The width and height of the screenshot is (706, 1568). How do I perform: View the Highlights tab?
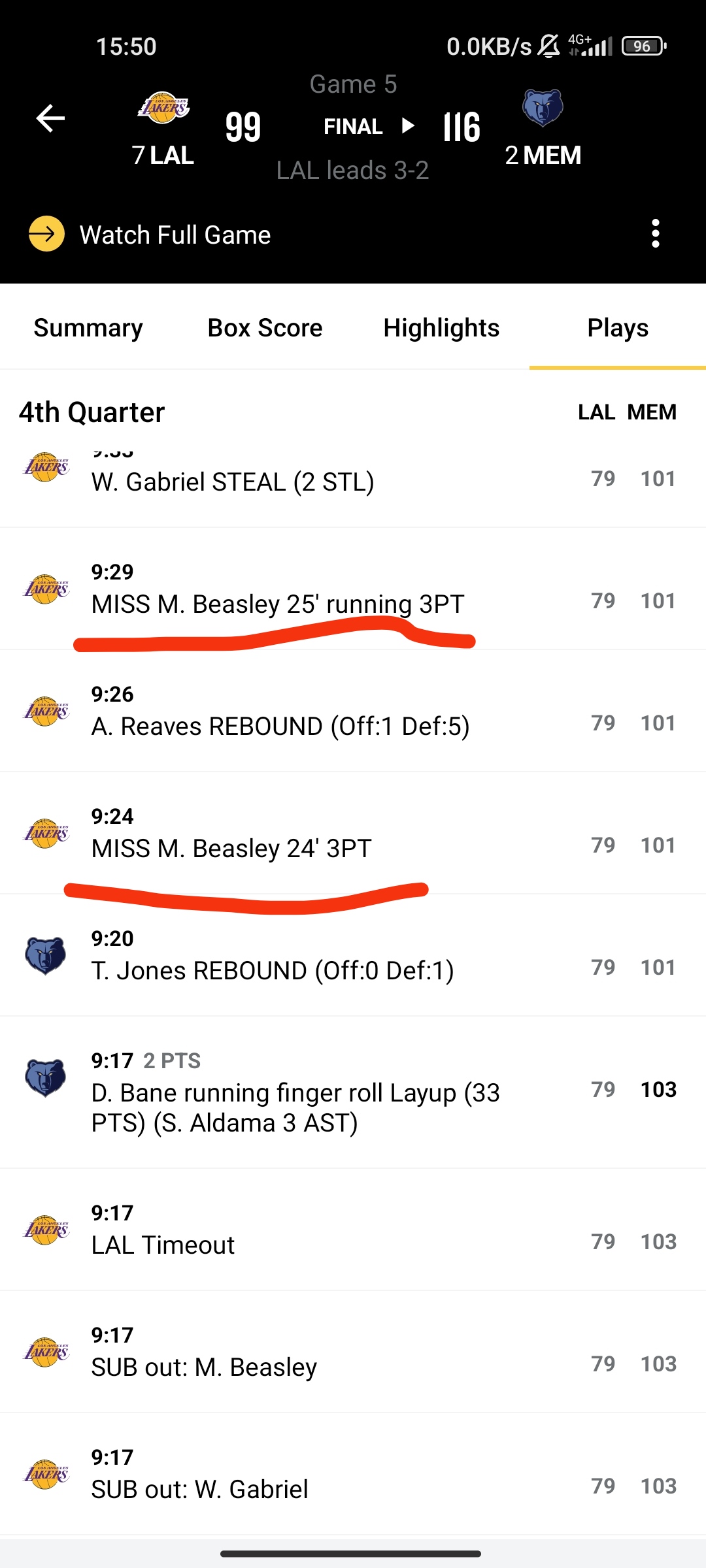coord(441,327)
